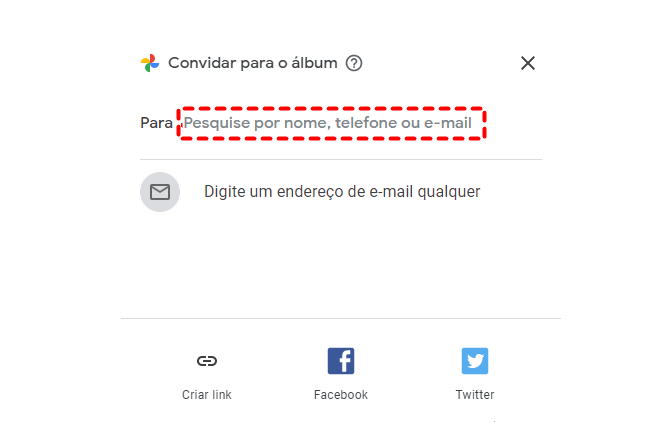Viewport: 665px width, 427px height.
Task: Share the album via Twitter
Action: (x=475, y=373)
